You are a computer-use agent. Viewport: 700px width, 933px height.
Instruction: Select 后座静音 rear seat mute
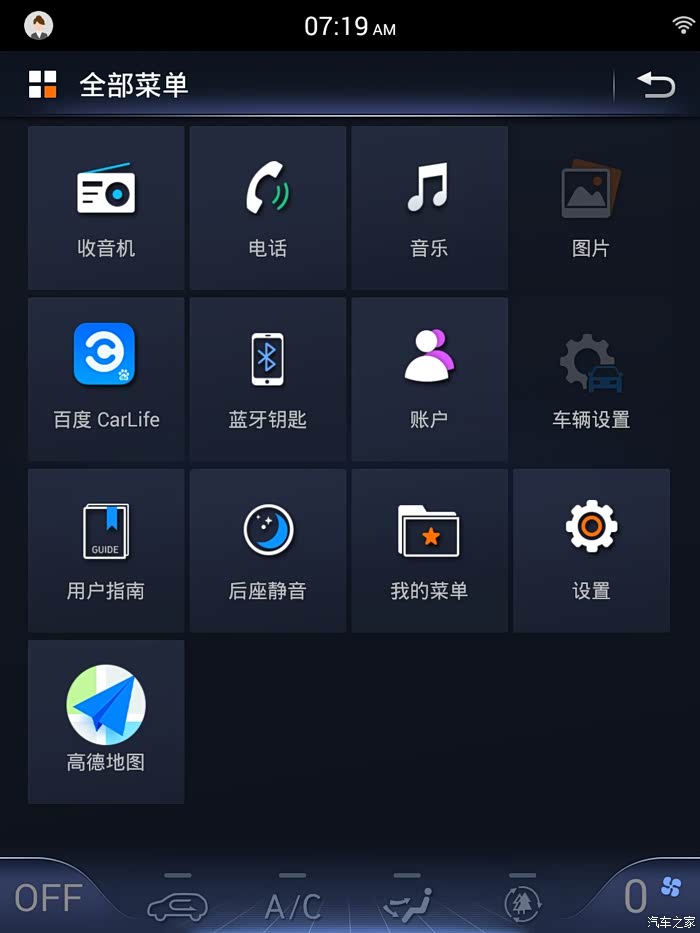pos(268,550)
